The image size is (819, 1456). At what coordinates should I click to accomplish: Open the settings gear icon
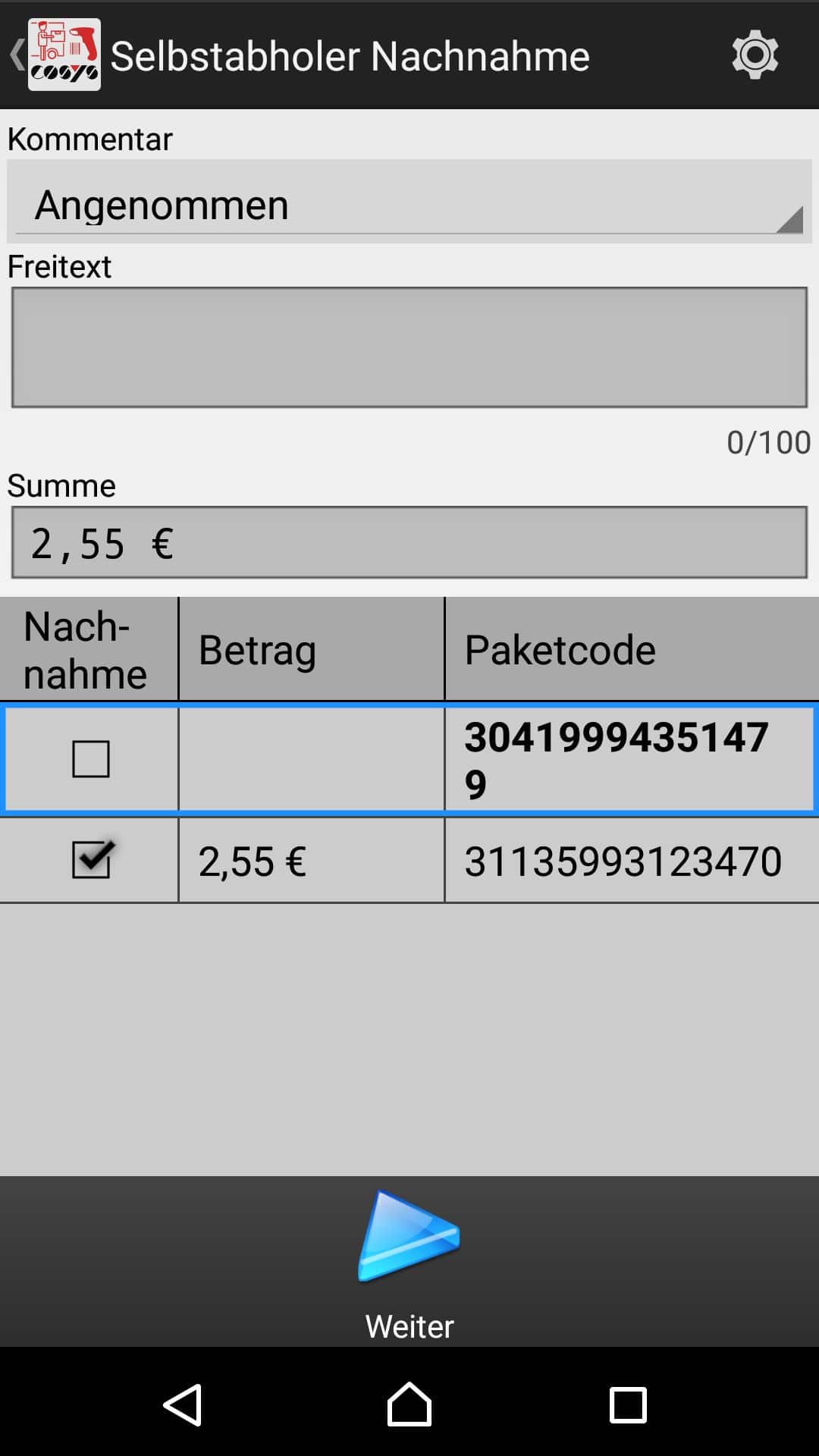click(754, 55)
